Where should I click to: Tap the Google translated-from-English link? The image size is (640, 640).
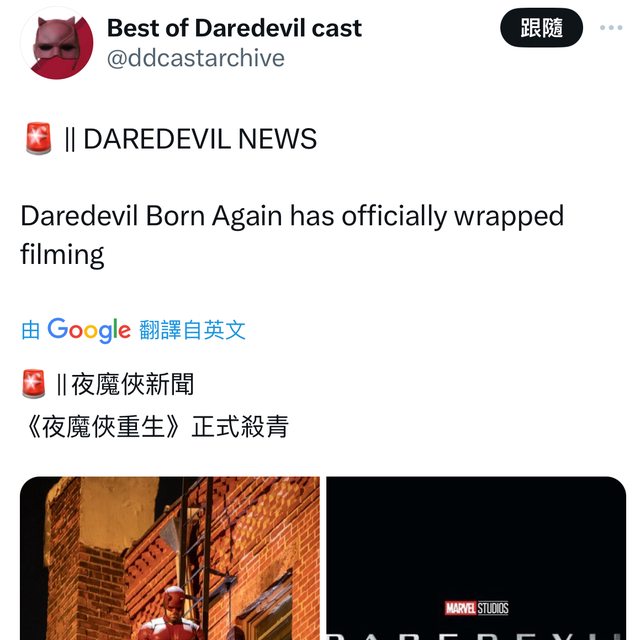[x=133, y=329]
